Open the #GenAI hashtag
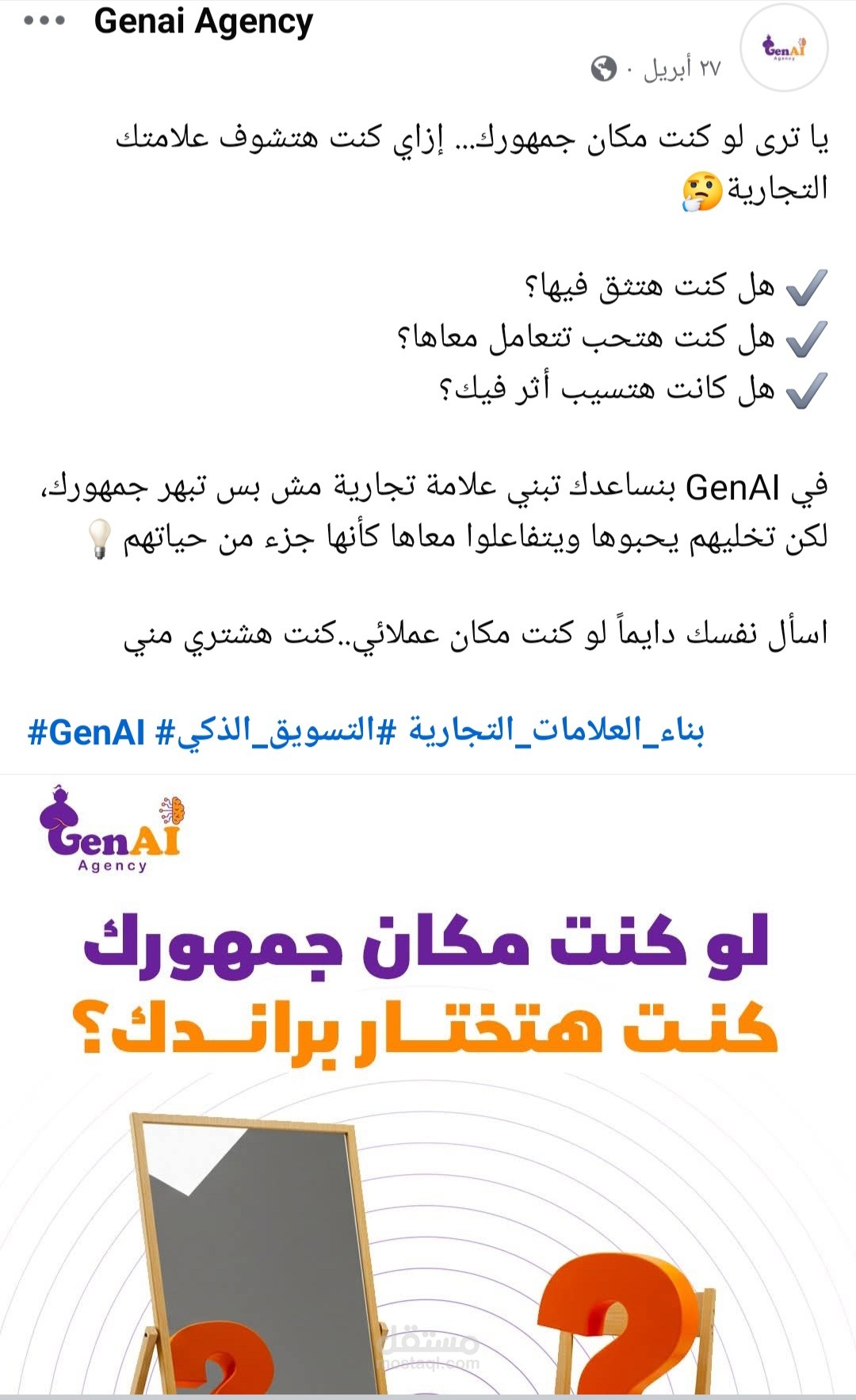 86,733
